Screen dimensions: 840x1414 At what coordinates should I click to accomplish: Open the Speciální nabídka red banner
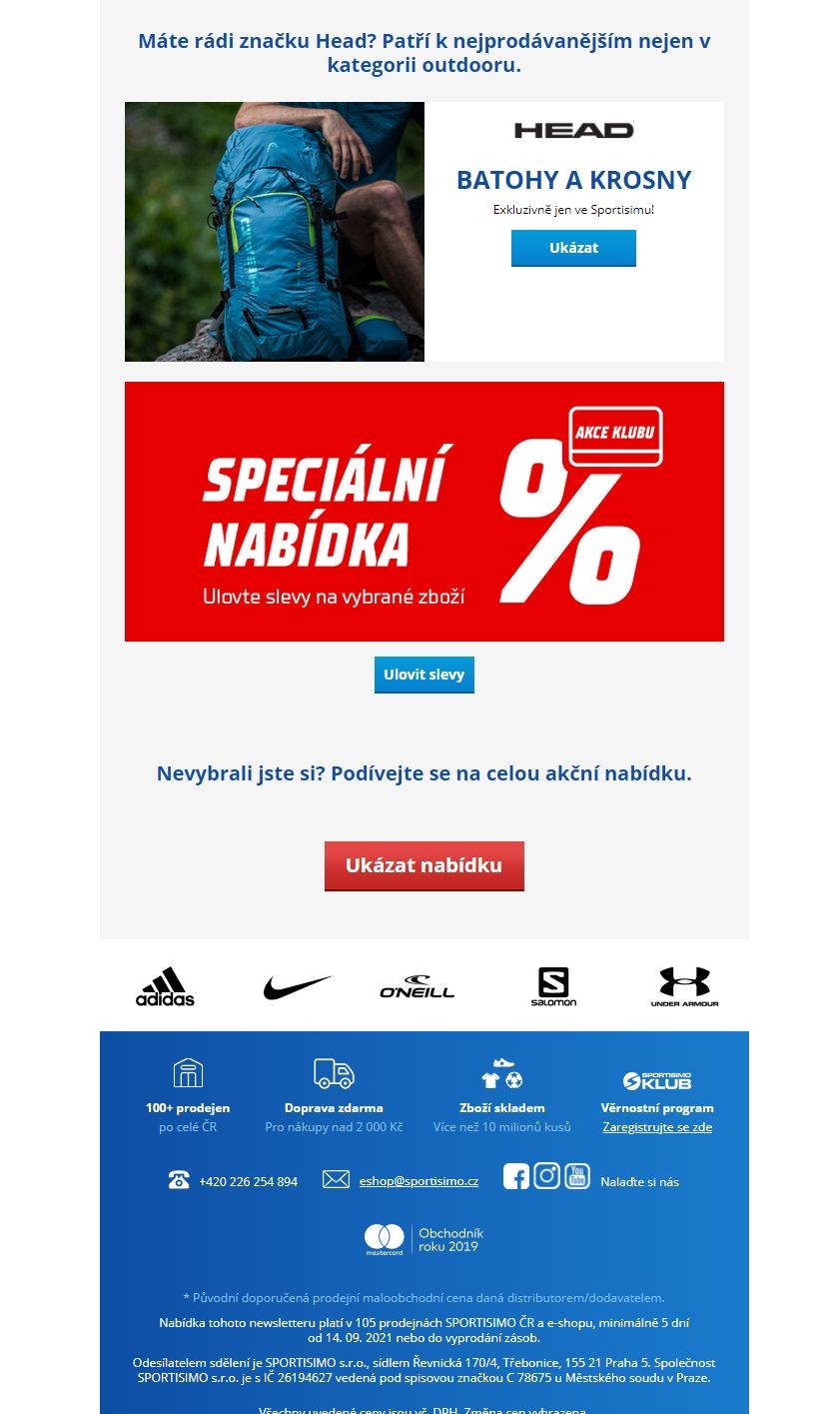[424, 512]
